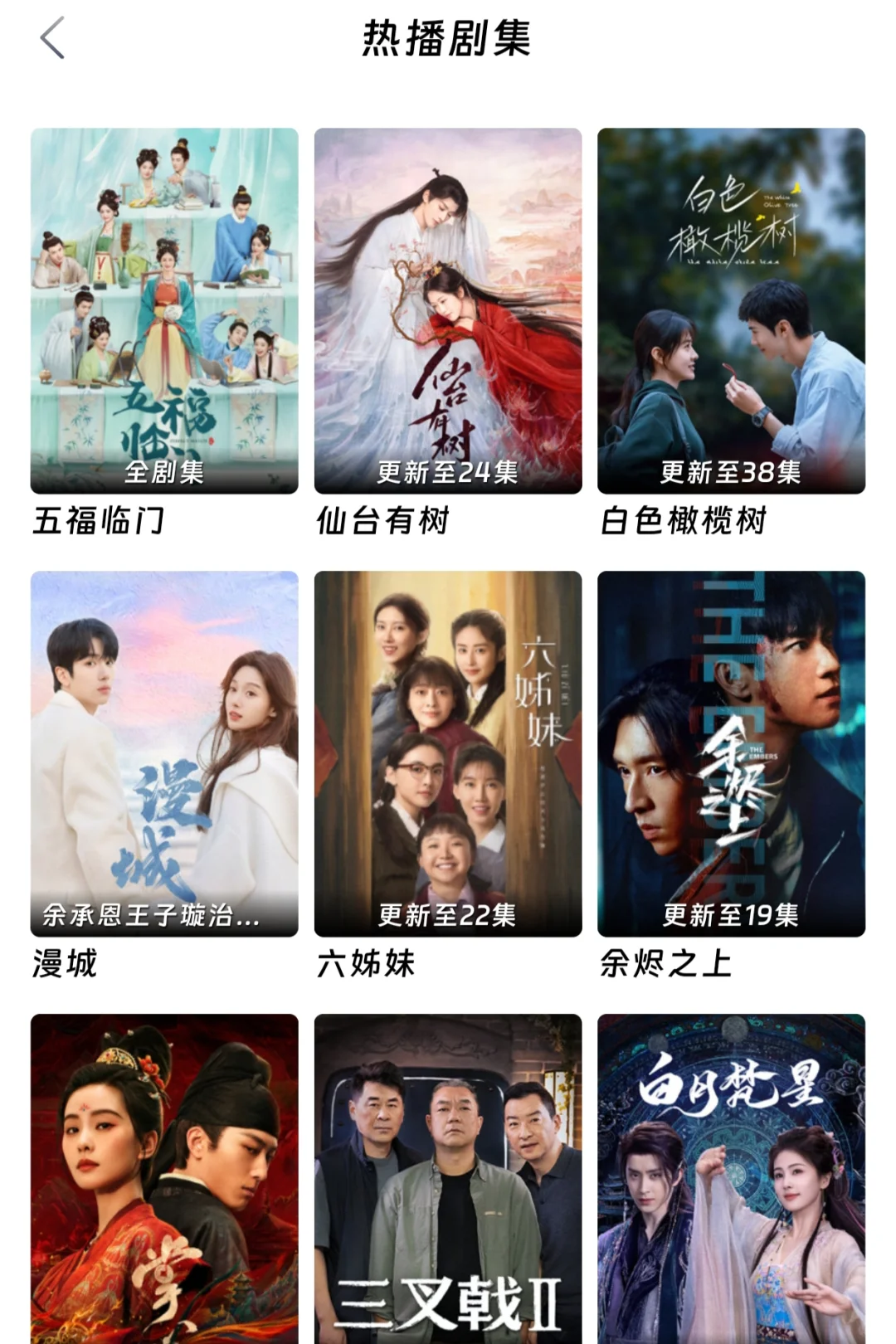896x1344 pixels.
Task: Go back using the top-left arrow
Action: pos(52,39)
